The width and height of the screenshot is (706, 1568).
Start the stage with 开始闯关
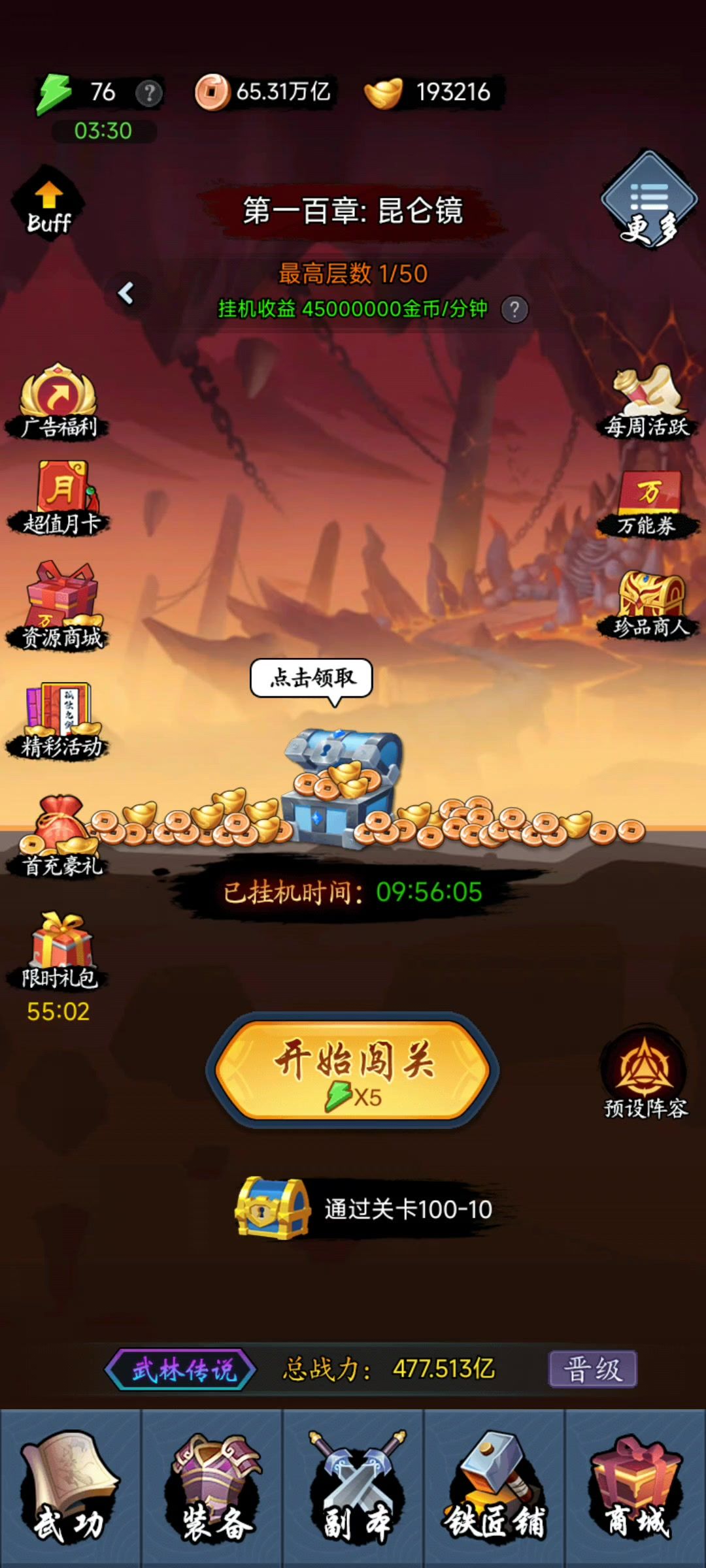pos(353,1070)
